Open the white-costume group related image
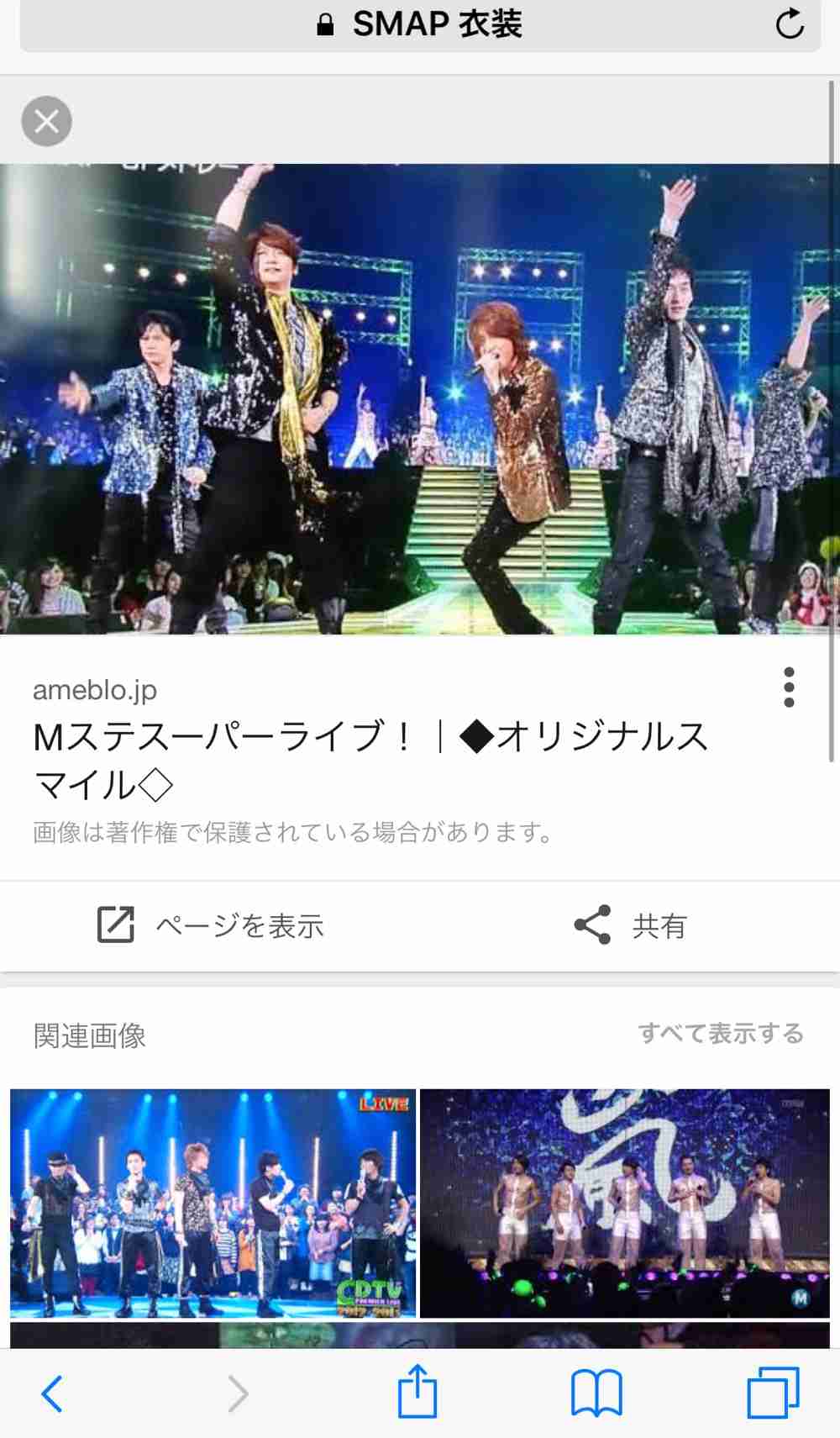This screenshot has height=1438, width=840. tap(625, 1203)
